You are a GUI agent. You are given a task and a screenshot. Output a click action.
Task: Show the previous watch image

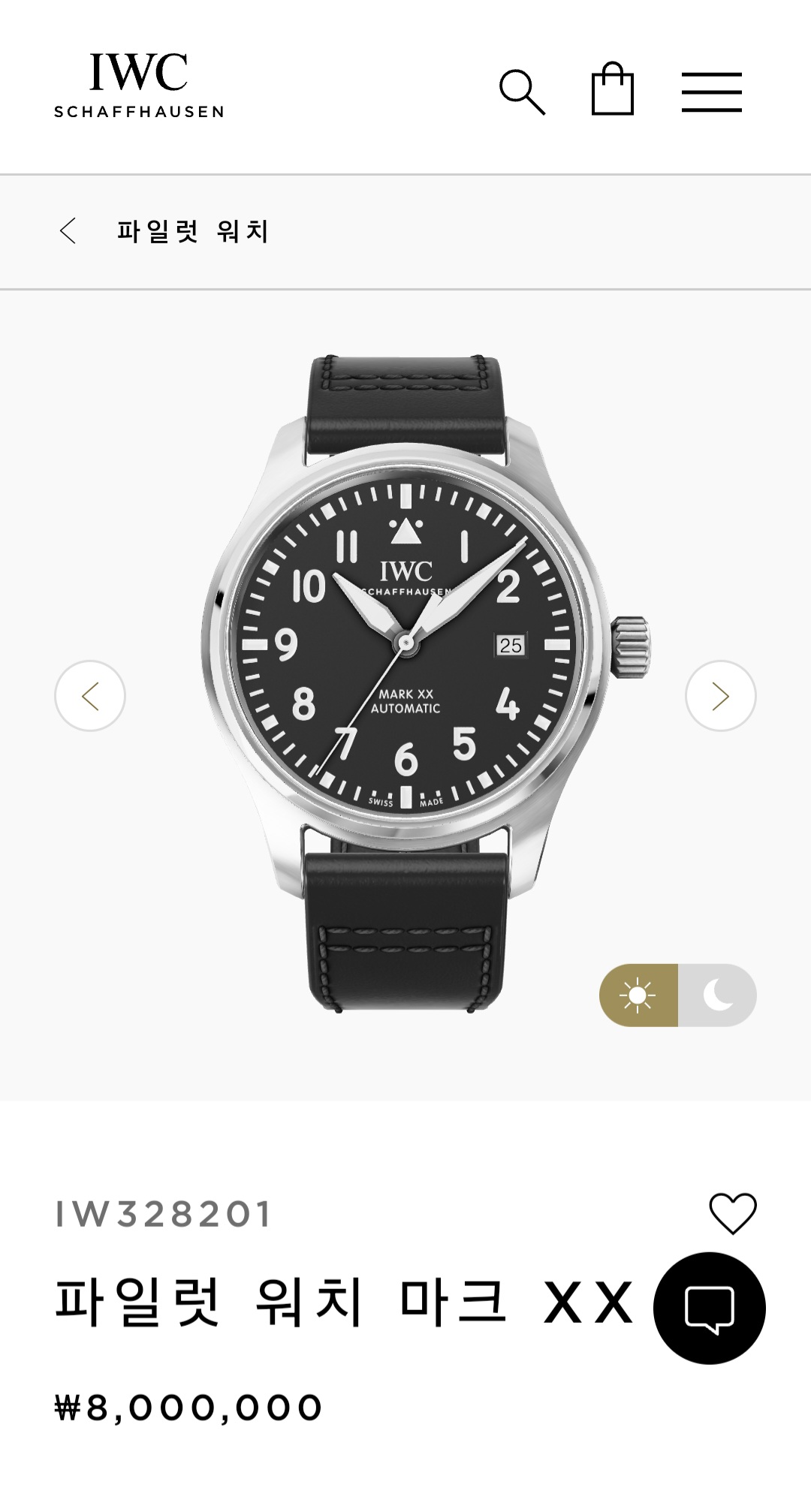pos(90,696)
